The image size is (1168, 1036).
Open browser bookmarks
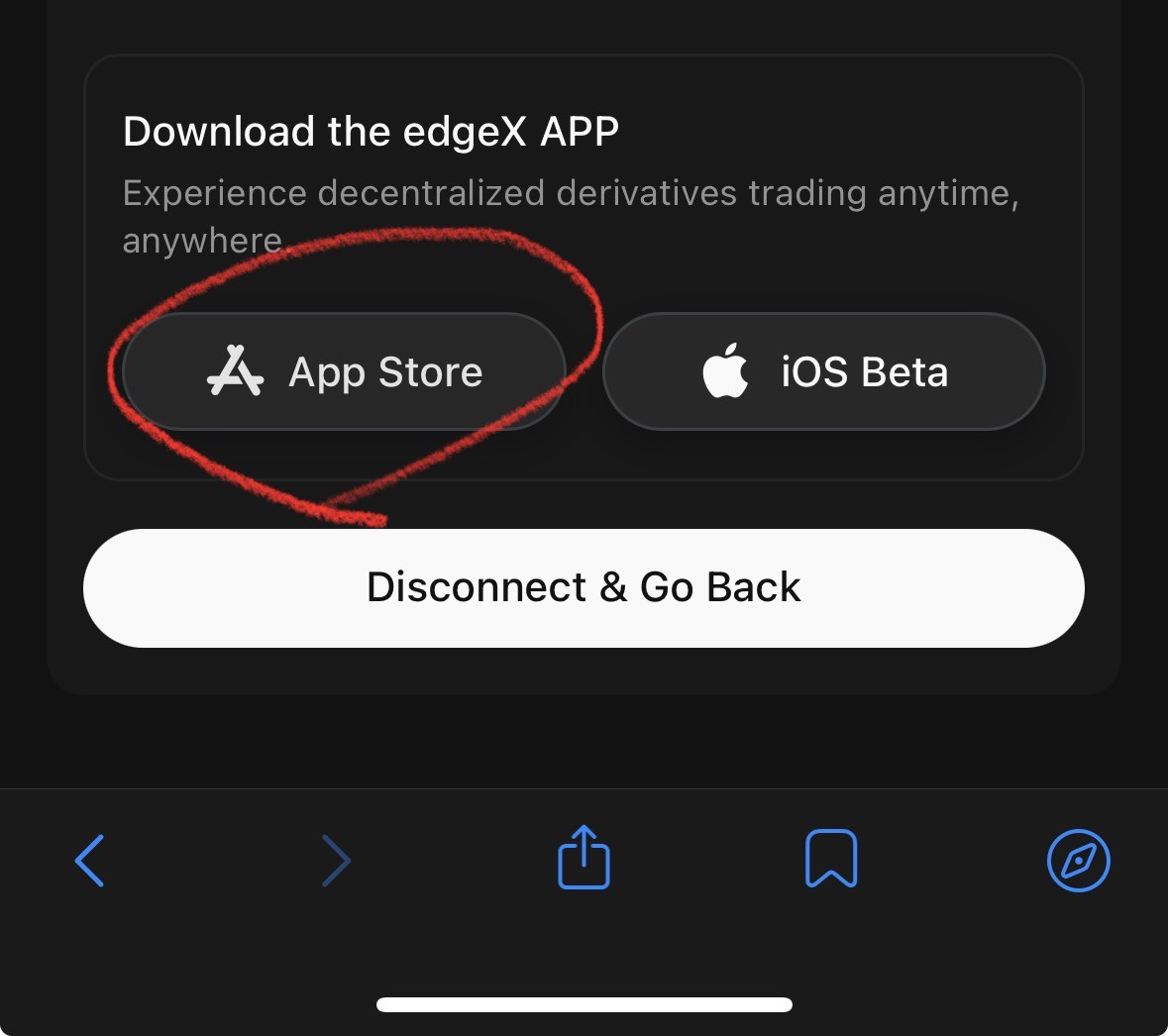[830, 859]
